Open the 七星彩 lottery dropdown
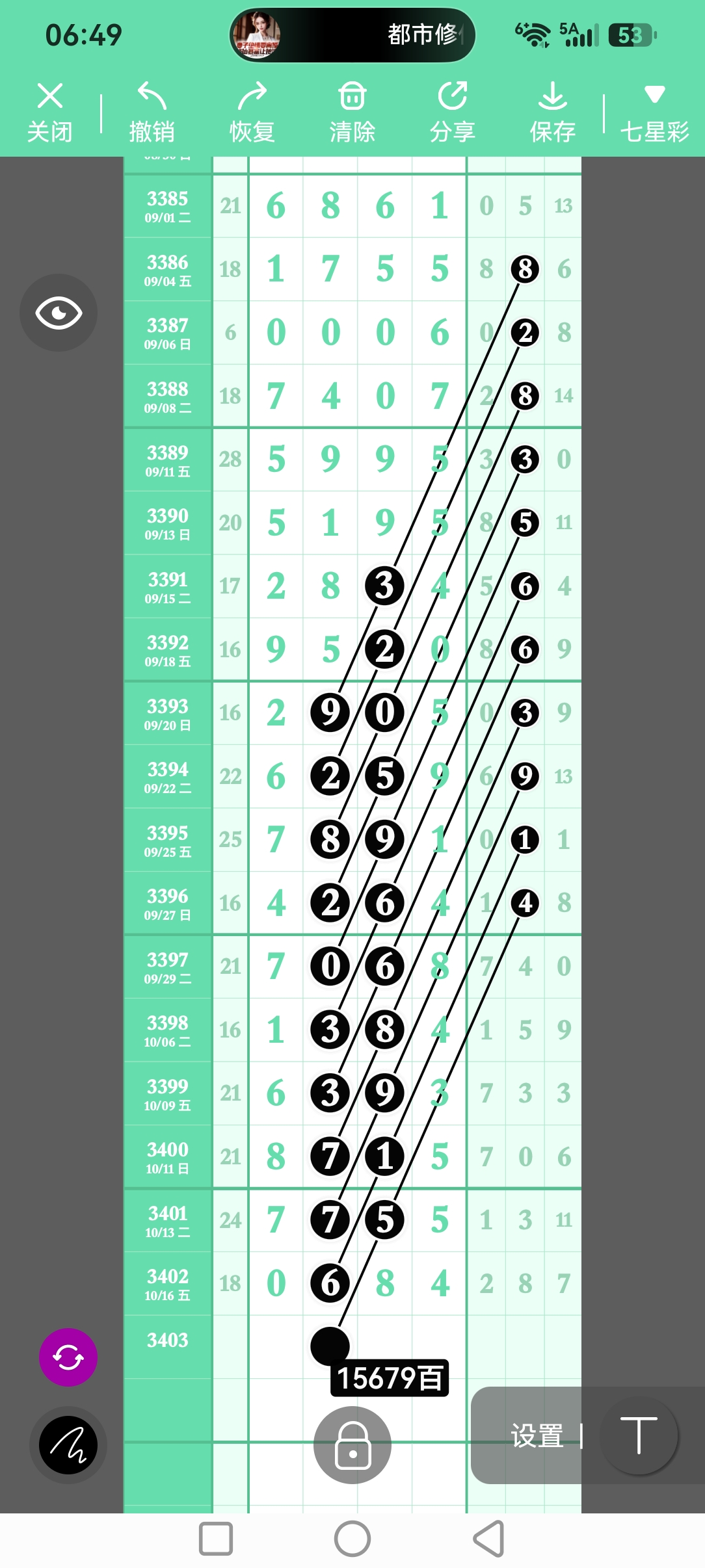Image resolution: width=705 pixels, height=1568 pixels. (654, 112)
